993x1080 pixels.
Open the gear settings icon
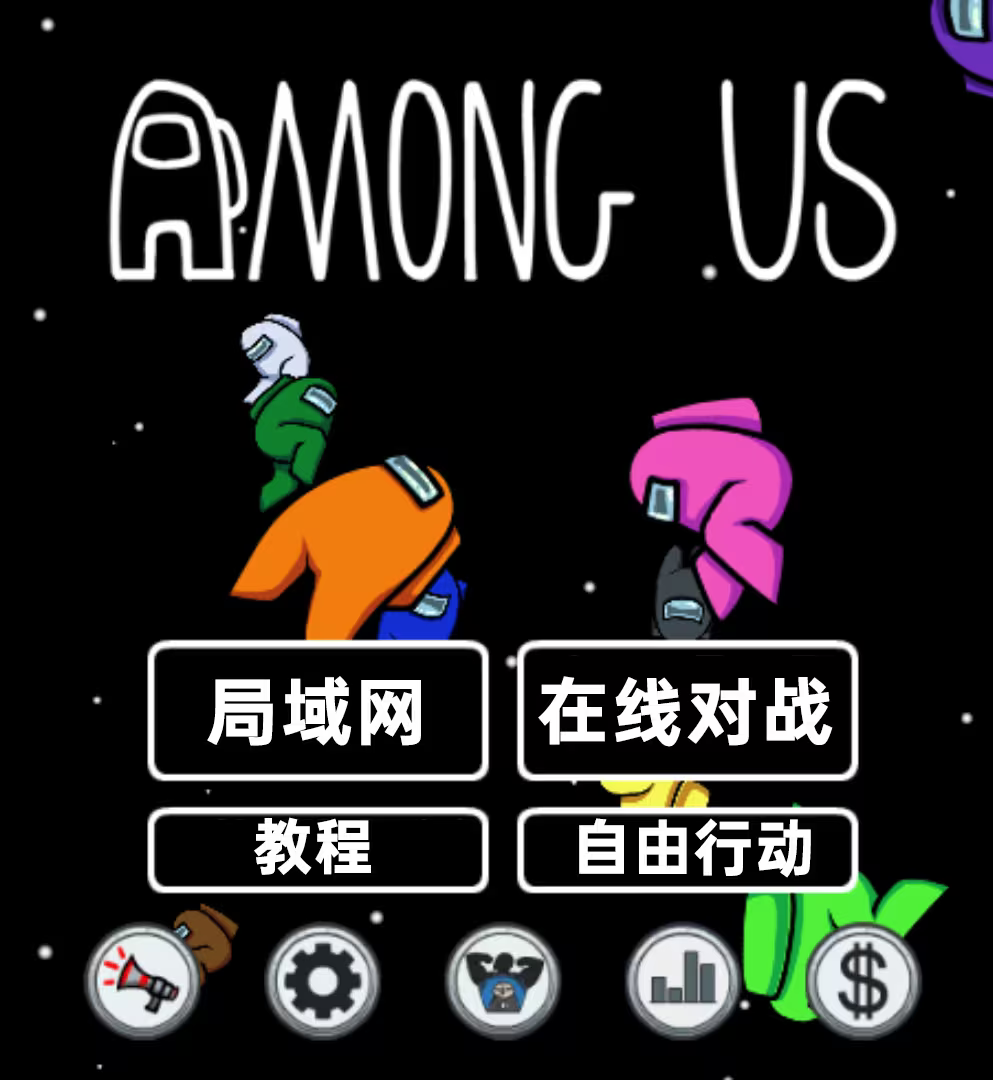(x=322, y=980)
